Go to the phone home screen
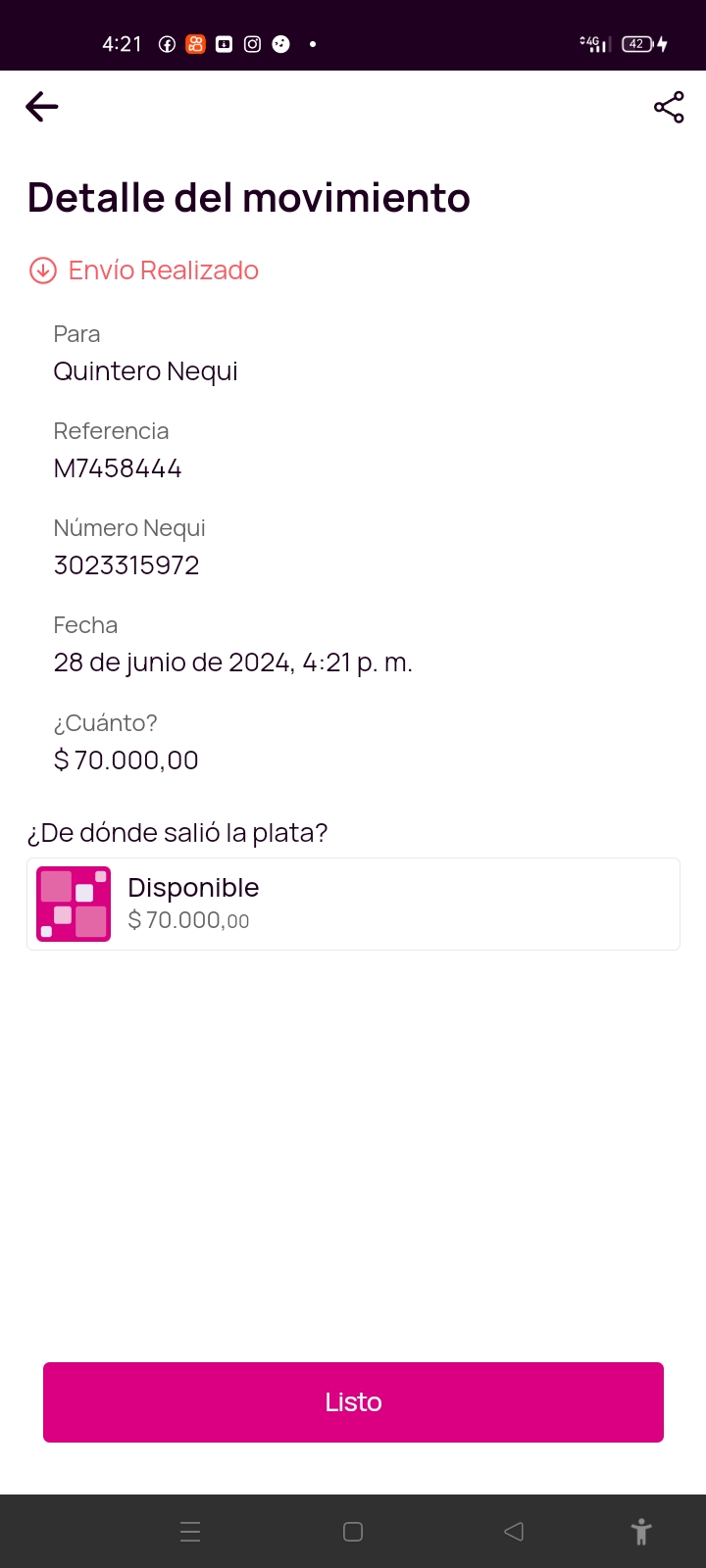706x1568 pixels. [353, 1532]
